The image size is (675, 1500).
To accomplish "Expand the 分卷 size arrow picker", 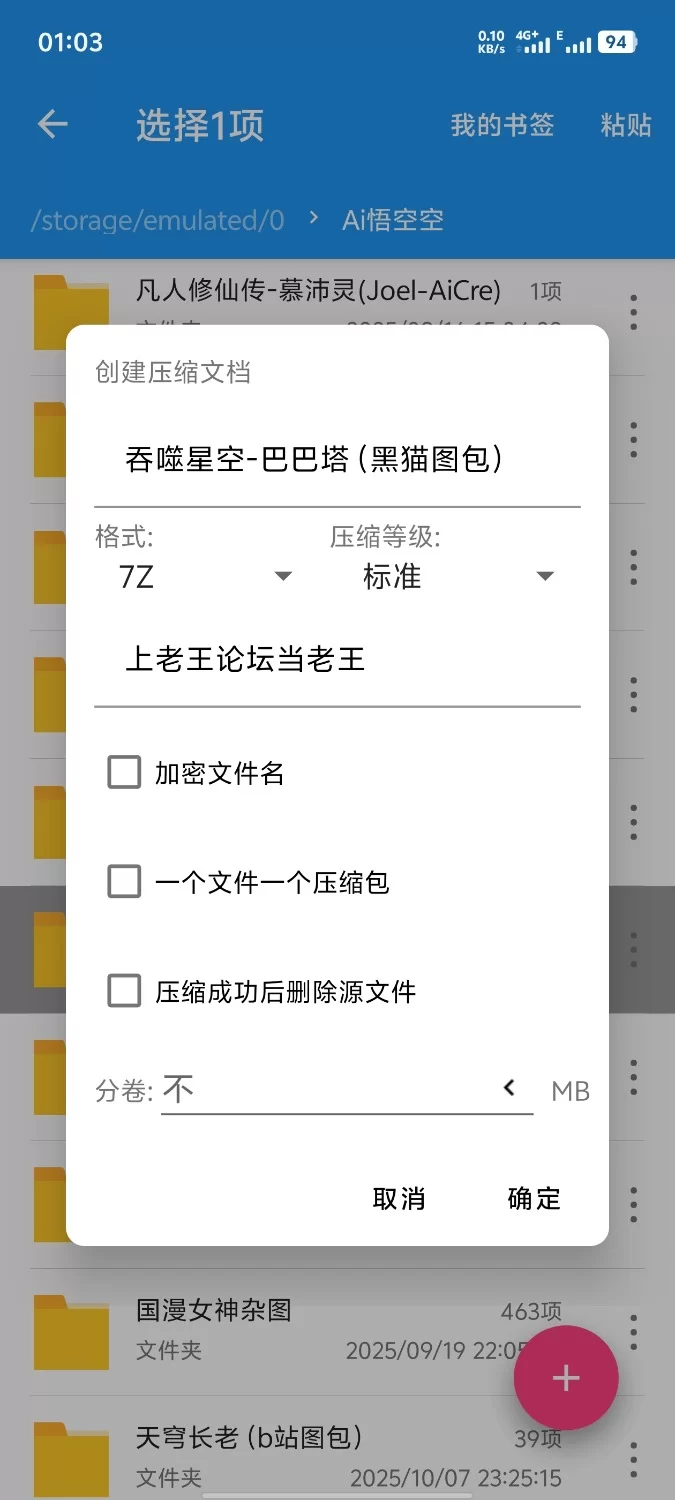I will [509, 1088].
